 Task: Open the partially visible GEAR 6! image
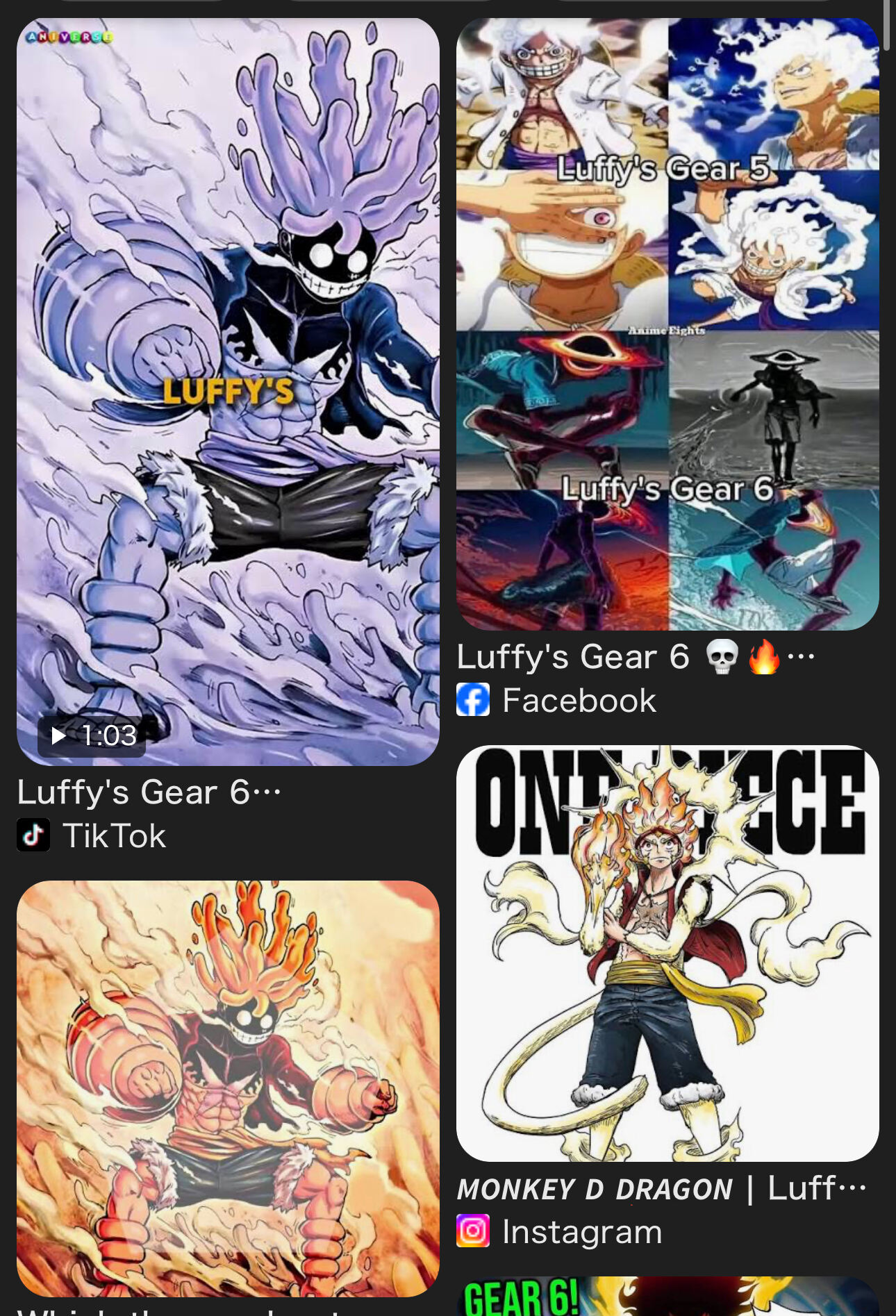point(667,1296)
